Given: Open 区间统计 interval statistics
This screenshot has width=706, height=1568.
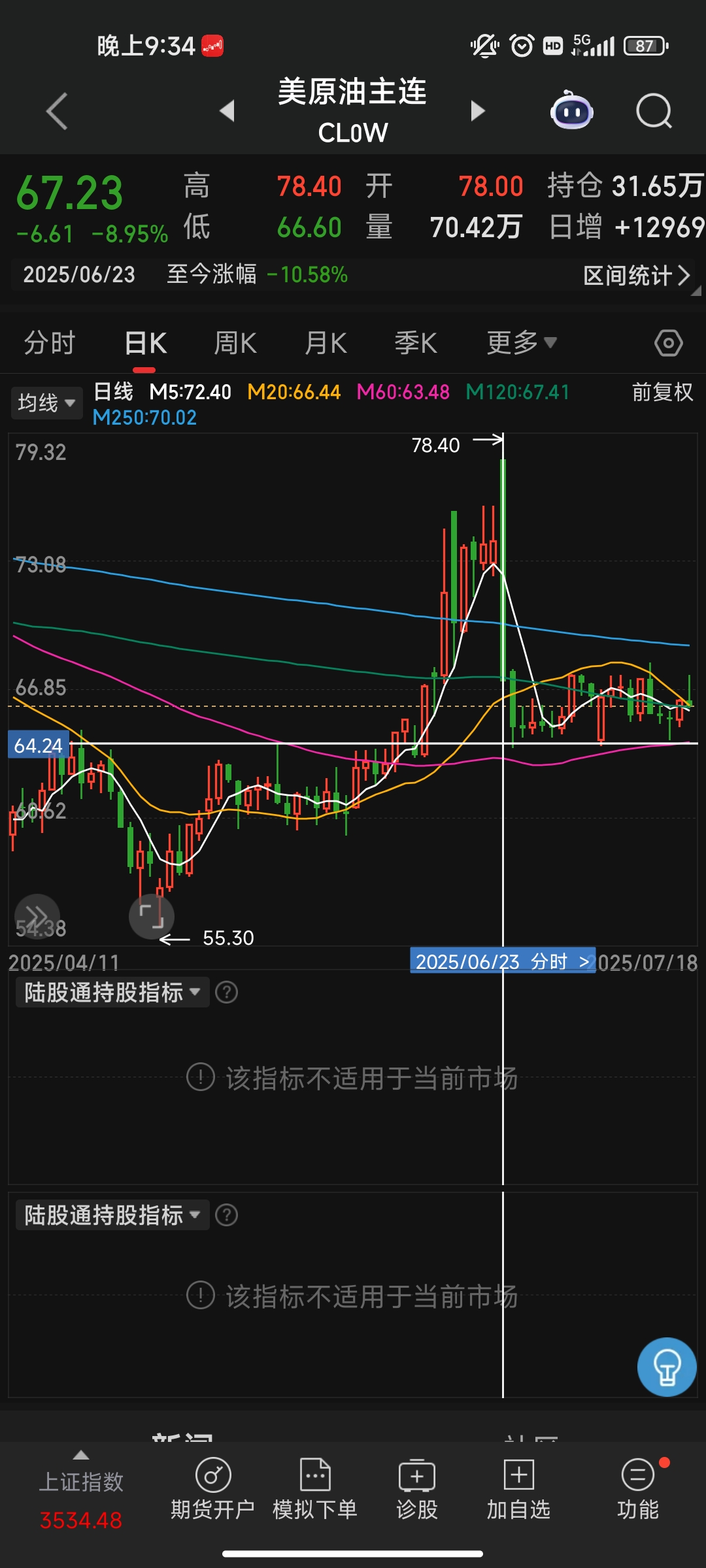Looking at the screenshot, I should pos(636,276).
